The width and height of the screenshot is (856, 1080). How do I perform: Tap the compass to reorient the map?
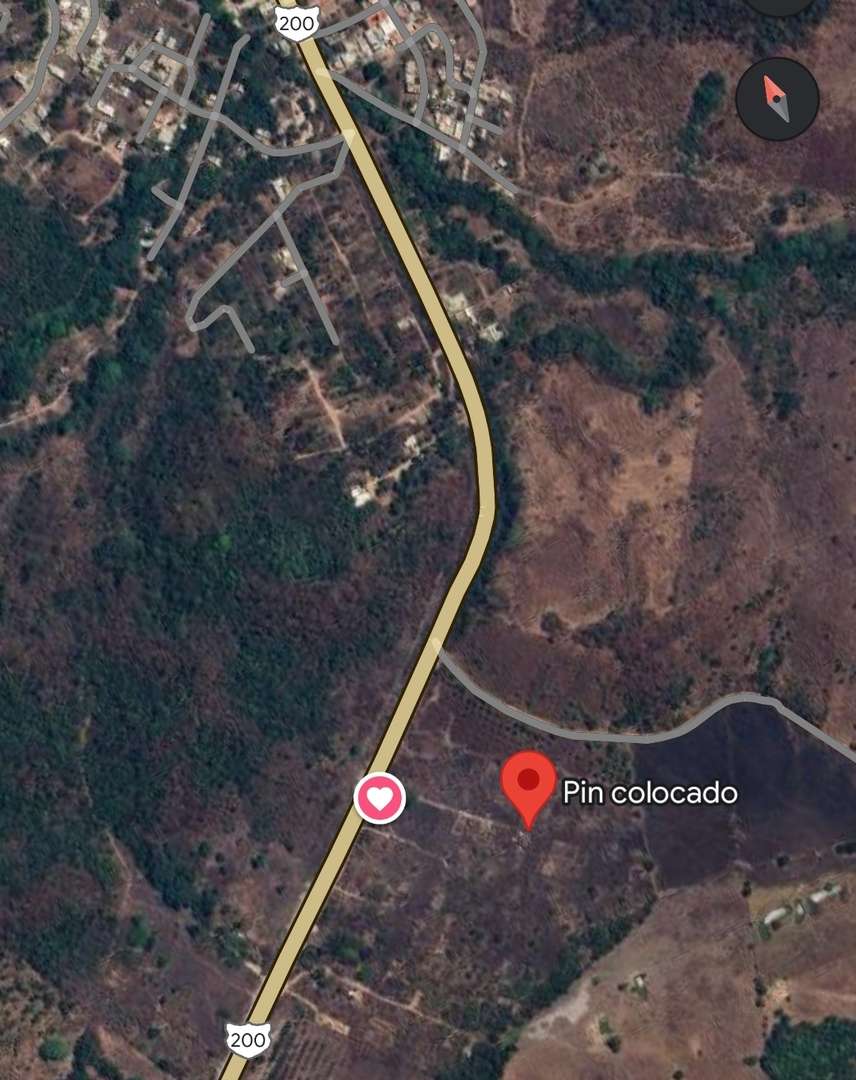(x=777, y=99)
